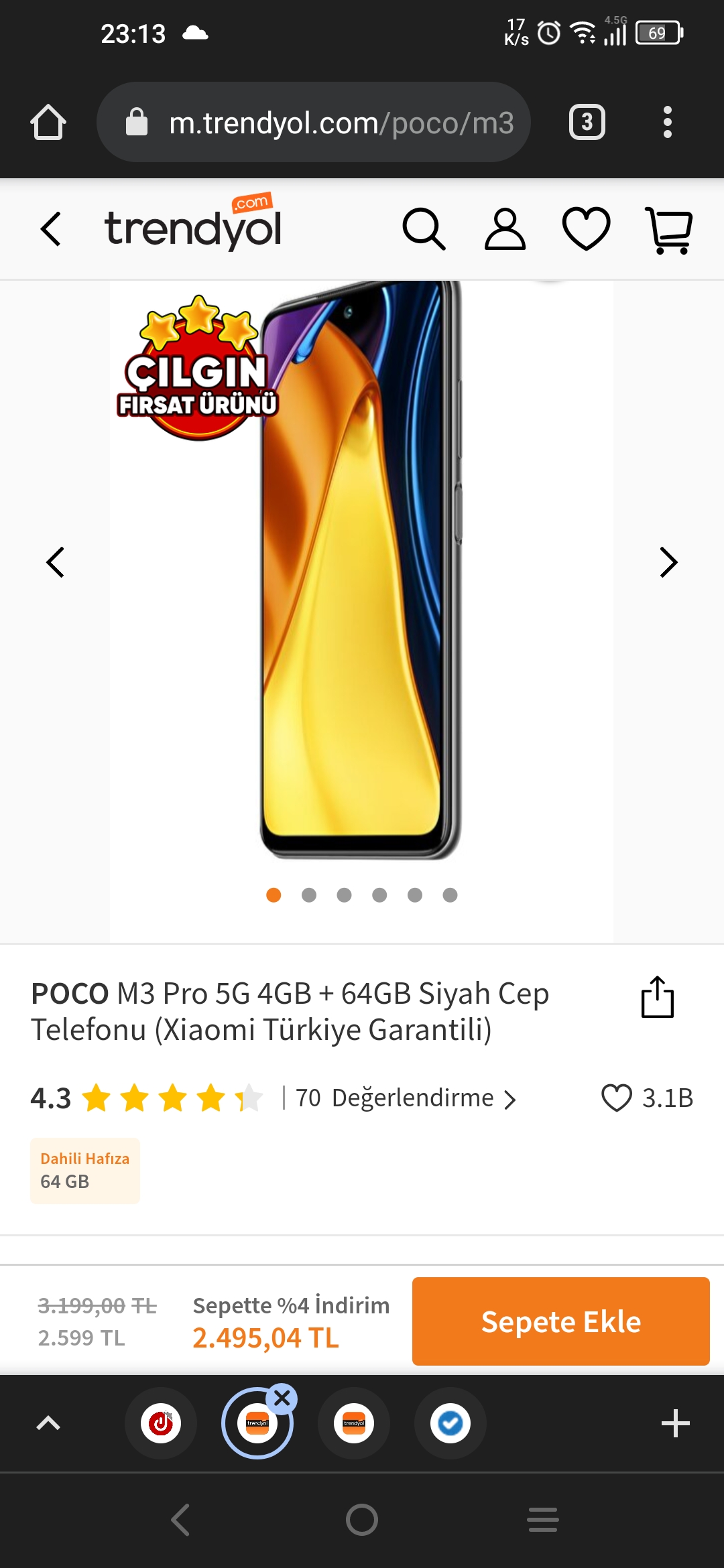Open the favorites heart in the header

tap(586, 229)
